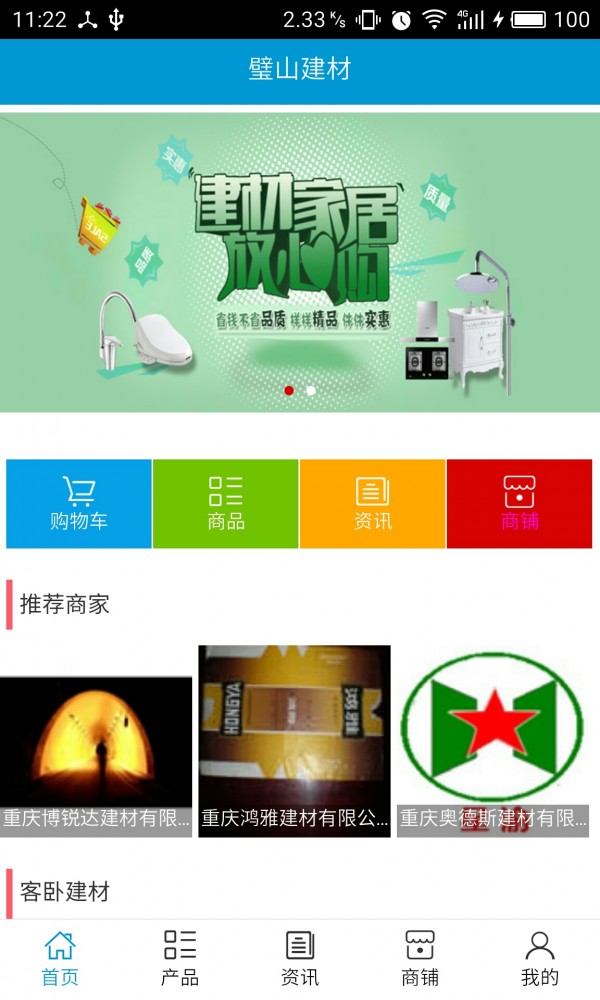Open merchant 重庆奥德斯建材有限公司
Screen dimensions: 600x1000
click(x=492, y=741)
